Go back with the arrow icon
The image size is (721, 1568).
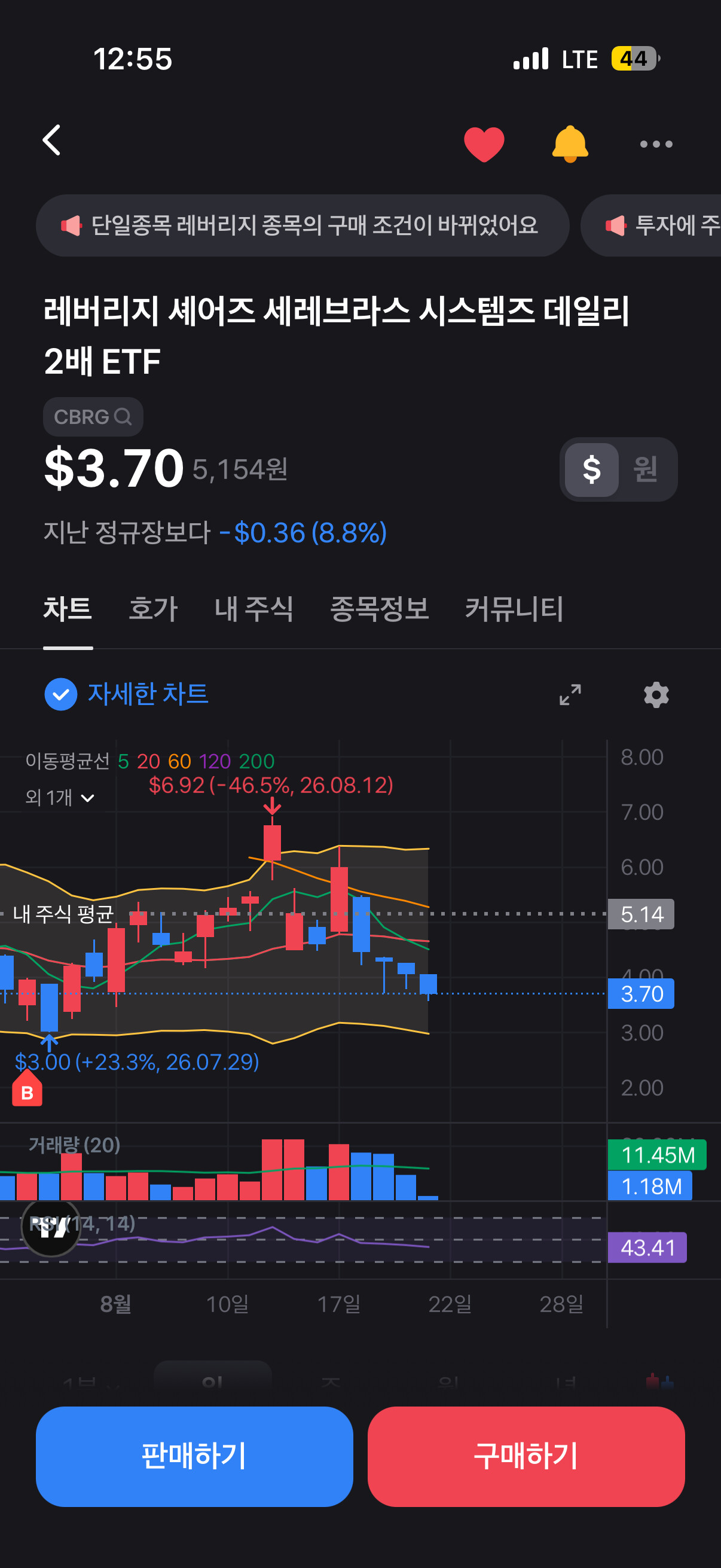(x=53, y=141)
